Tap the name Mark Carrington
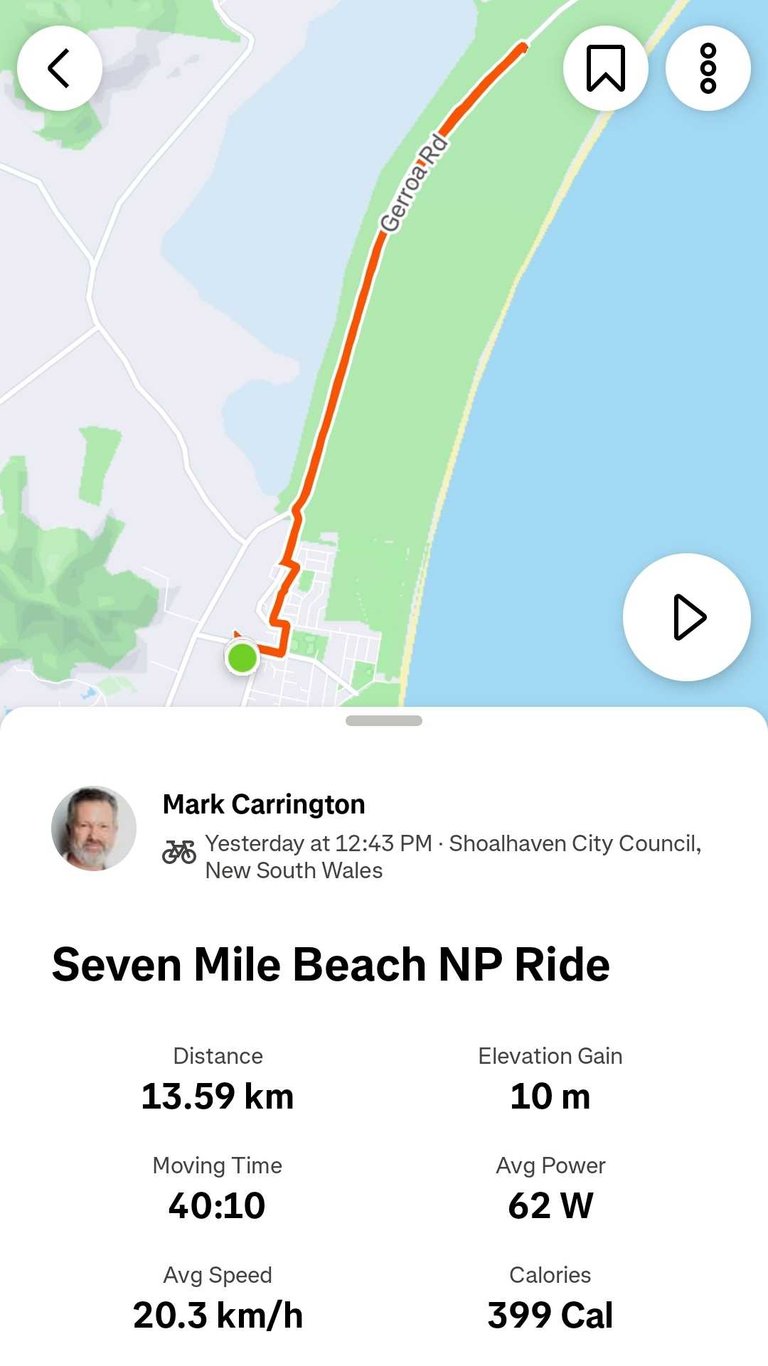 coord(264,804)
